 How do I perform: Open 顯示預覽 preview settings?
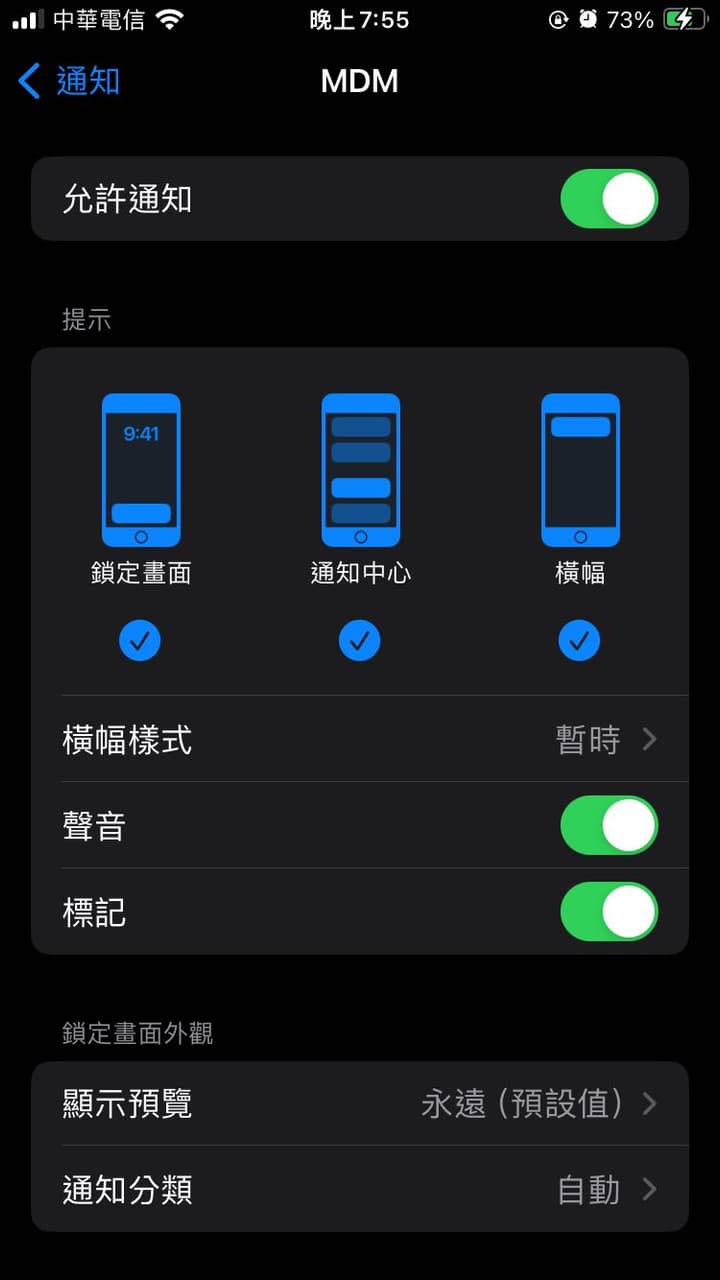360,1104
